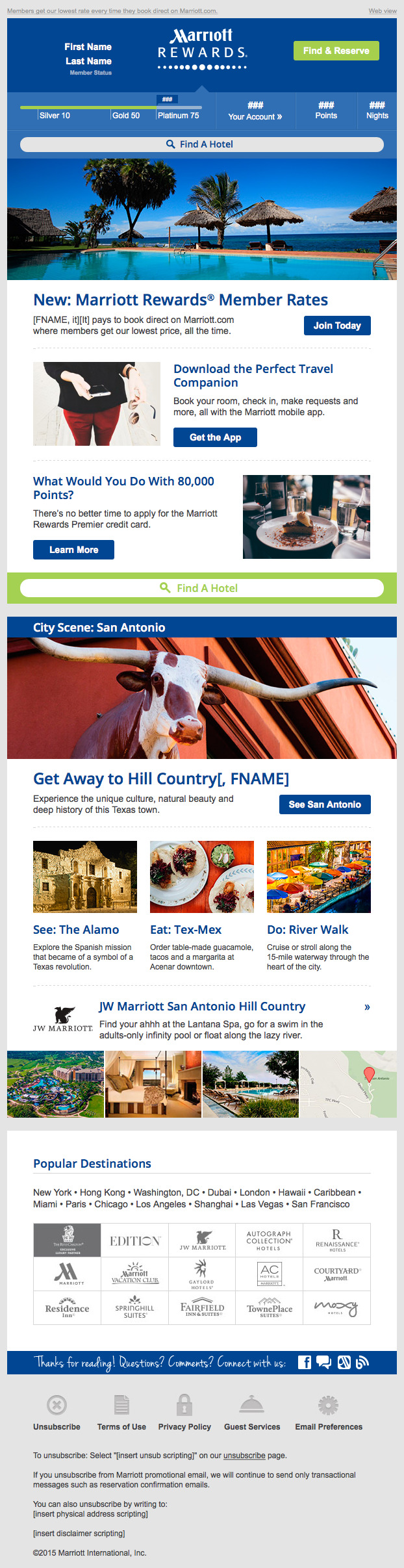Open the Privacy Policy link
Image resolution: width=404 pixels, height=1568 pixels.
tap(184, 1426)
